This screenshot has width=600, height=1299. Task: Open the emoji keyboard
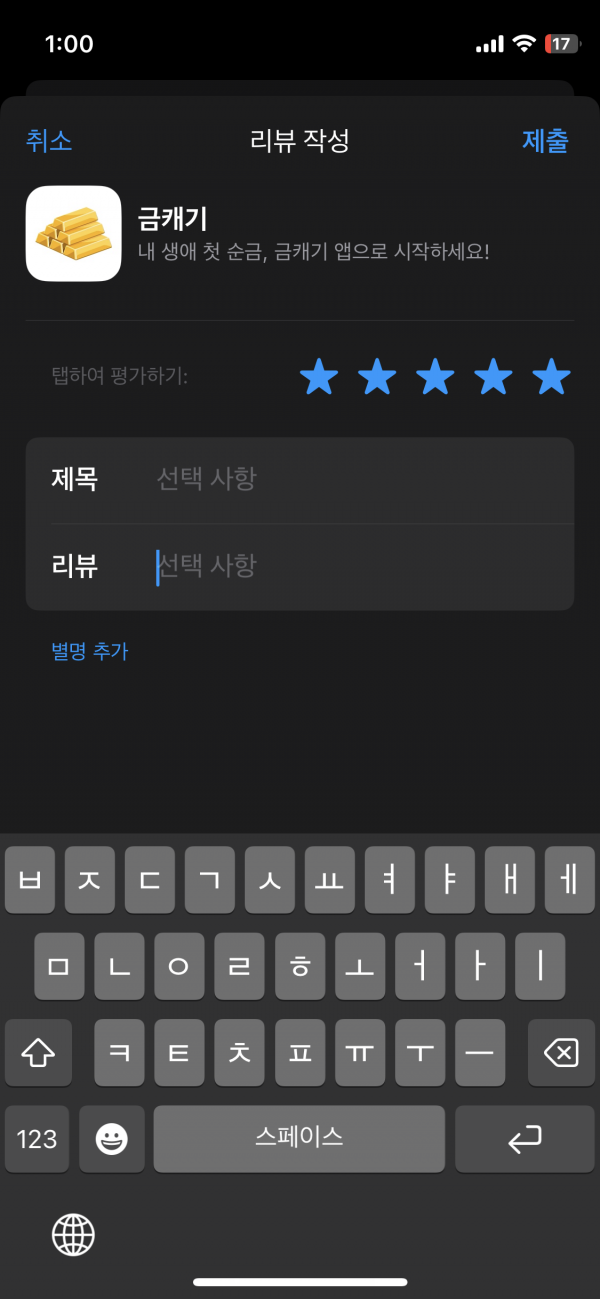click(x=112, y=1139)
